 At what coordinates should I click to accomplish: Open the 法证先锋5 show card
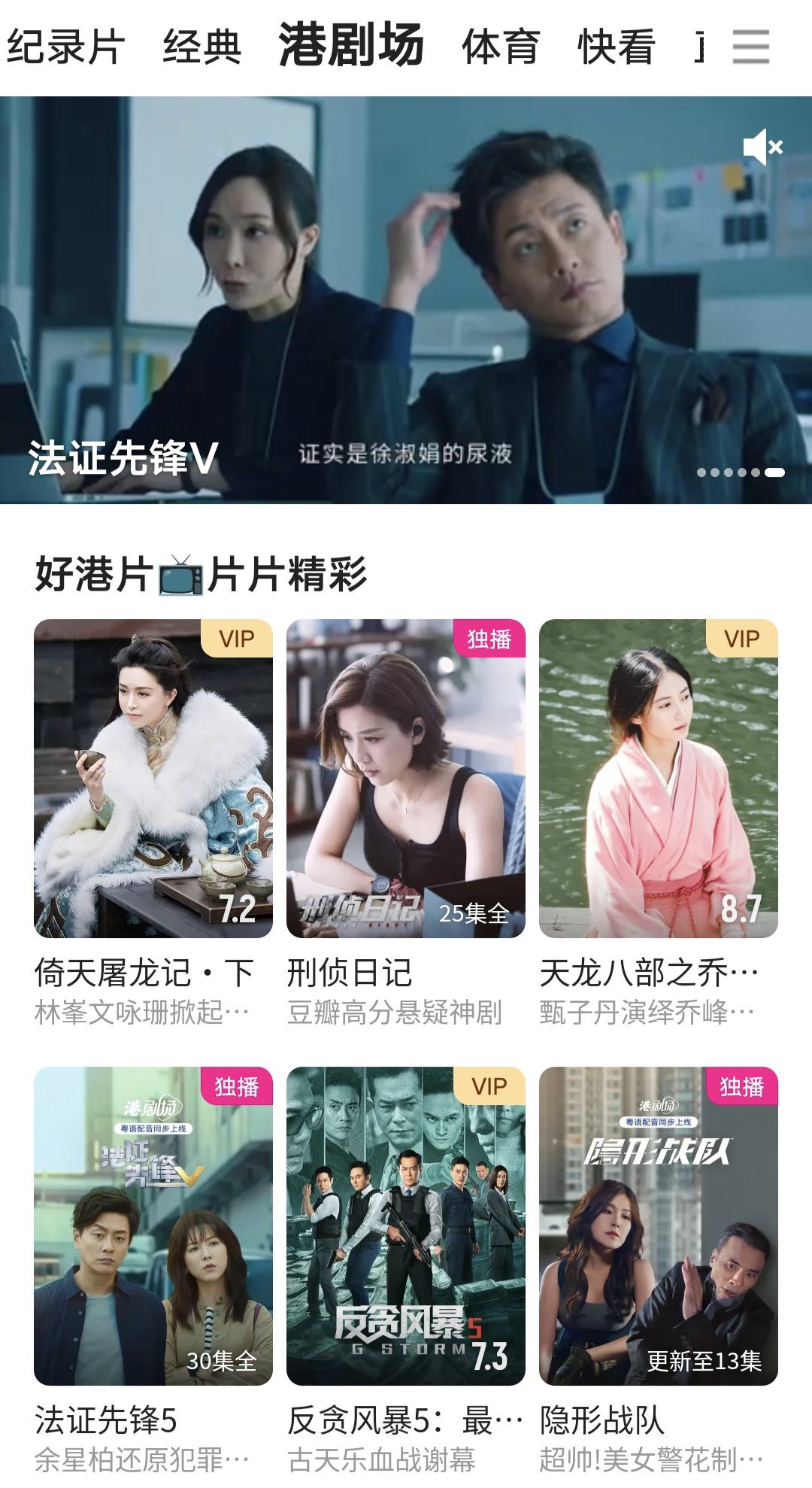(x=153, y=1226)
